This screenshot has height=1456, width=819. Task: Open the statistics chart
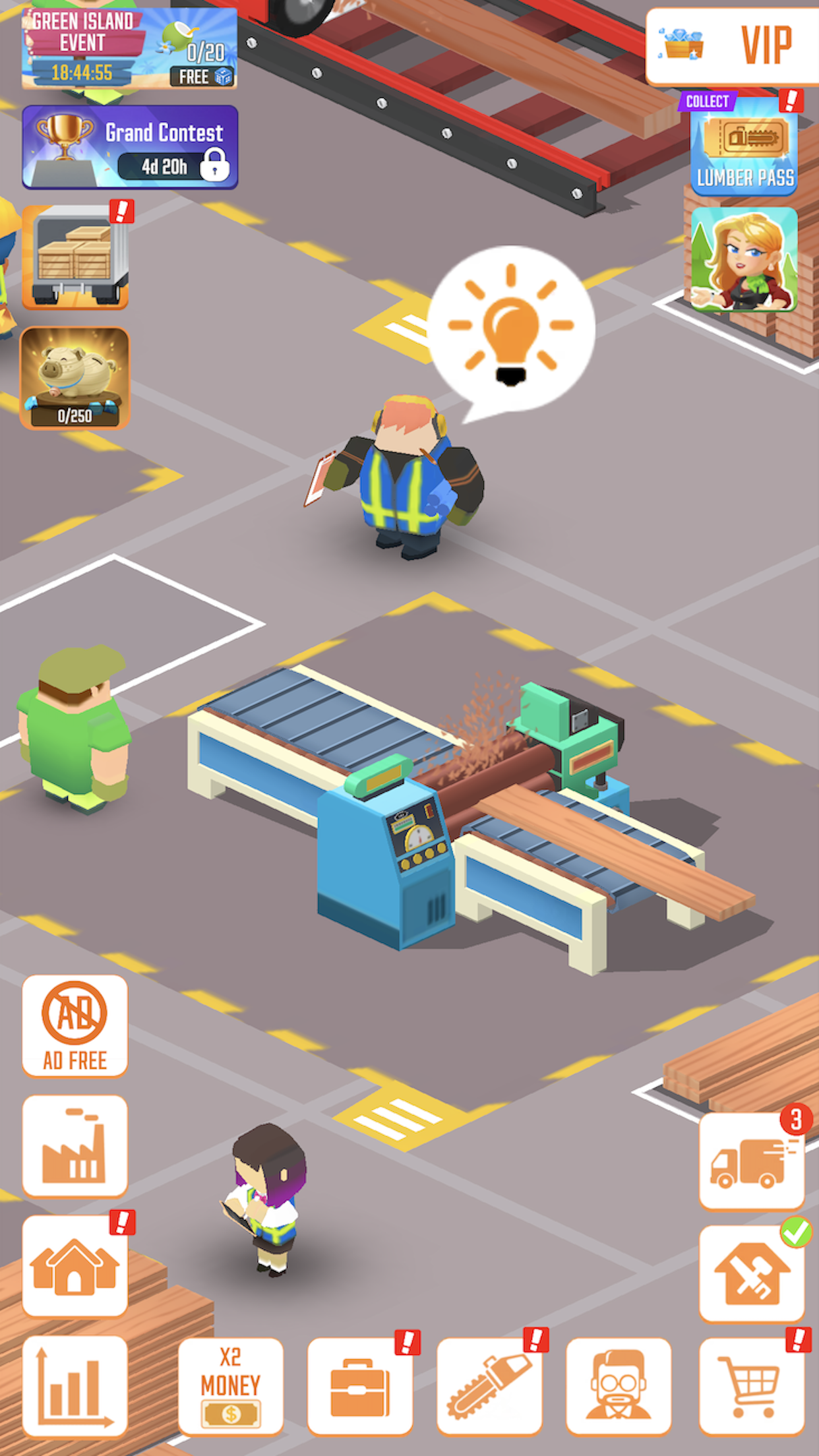tap(75, 1386)
